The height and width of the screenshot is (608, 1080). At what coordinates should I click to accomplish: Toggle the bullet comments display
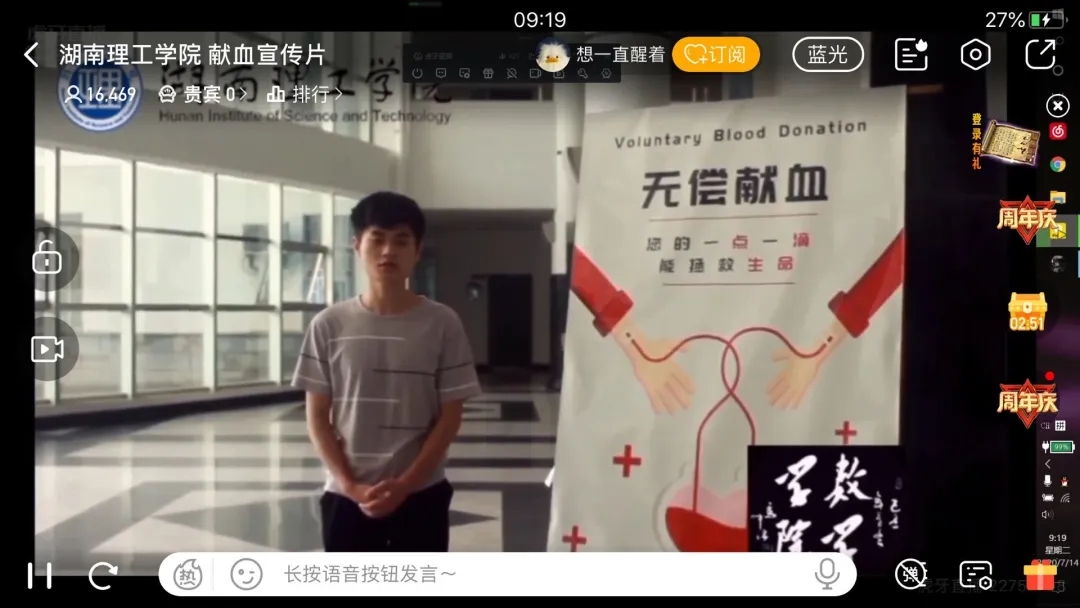tap(910, 574)
